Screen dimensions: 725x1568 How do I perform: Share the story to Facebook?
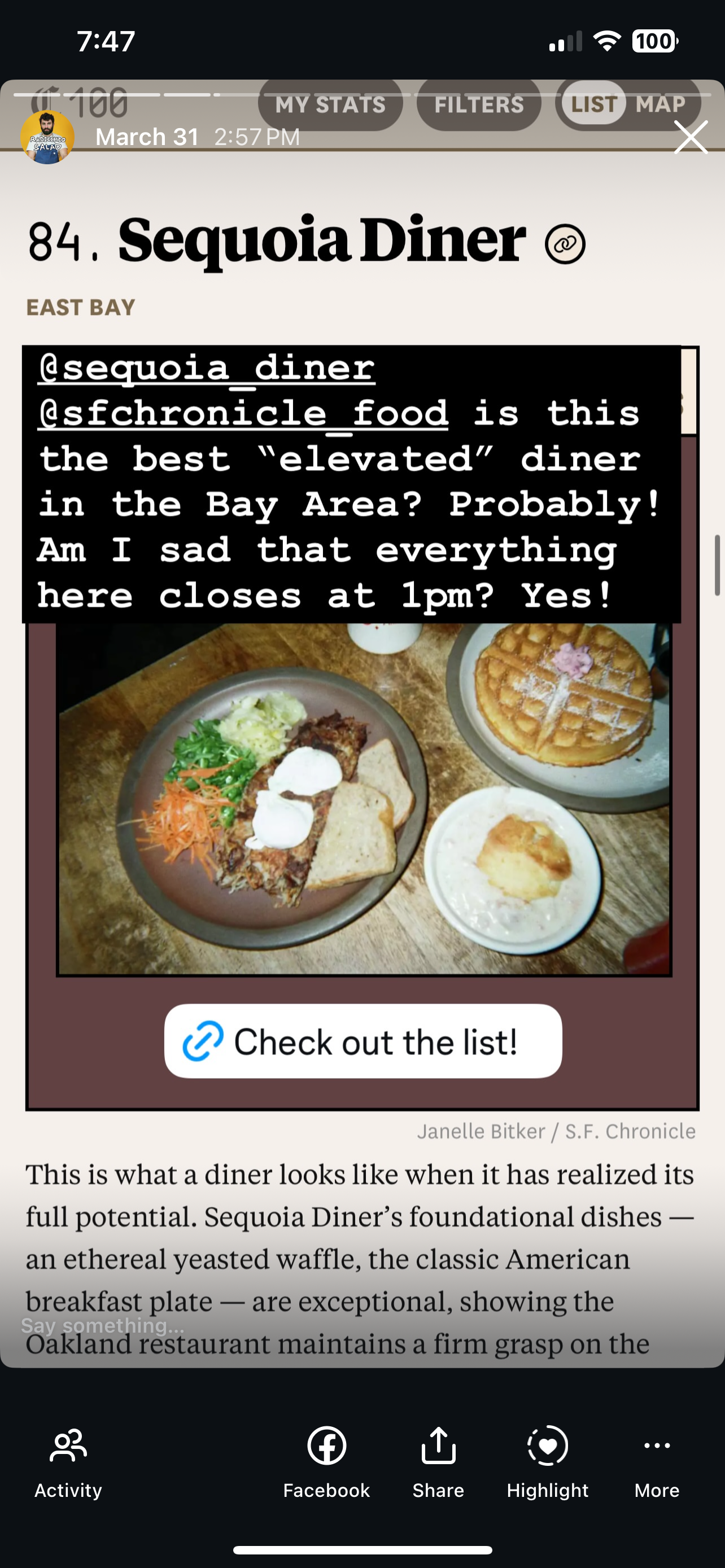(326, 1462)
